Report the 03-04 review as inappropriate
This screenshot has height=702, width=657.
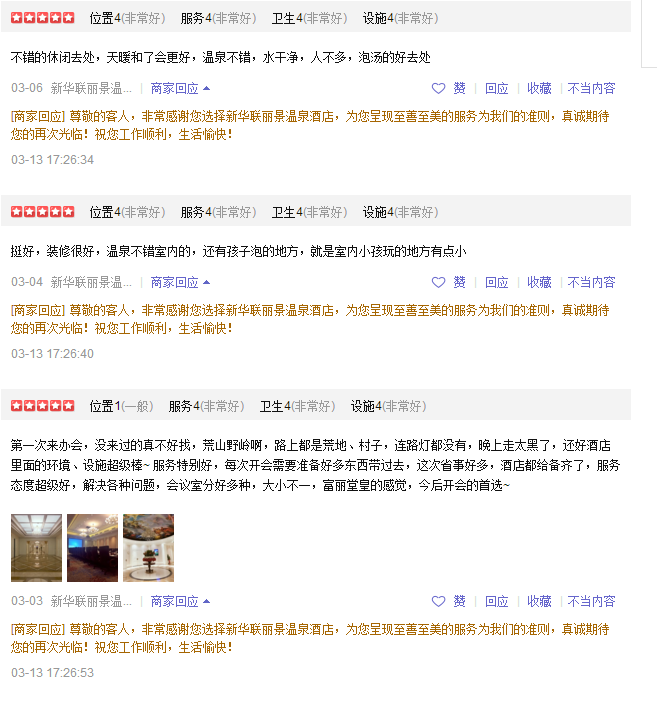click(591, 282)
